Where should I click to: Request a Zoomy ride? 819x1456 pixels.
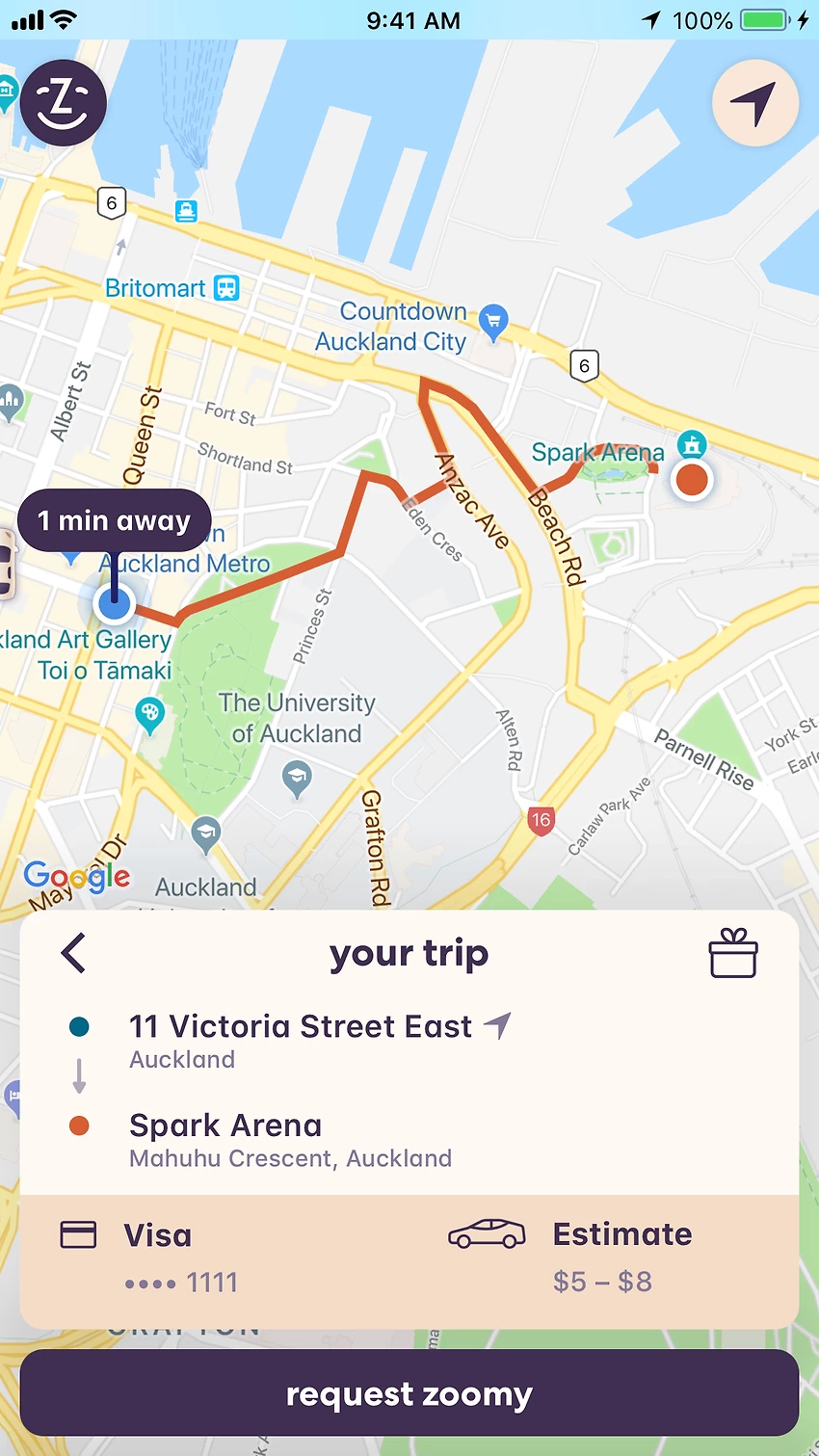409,1393
